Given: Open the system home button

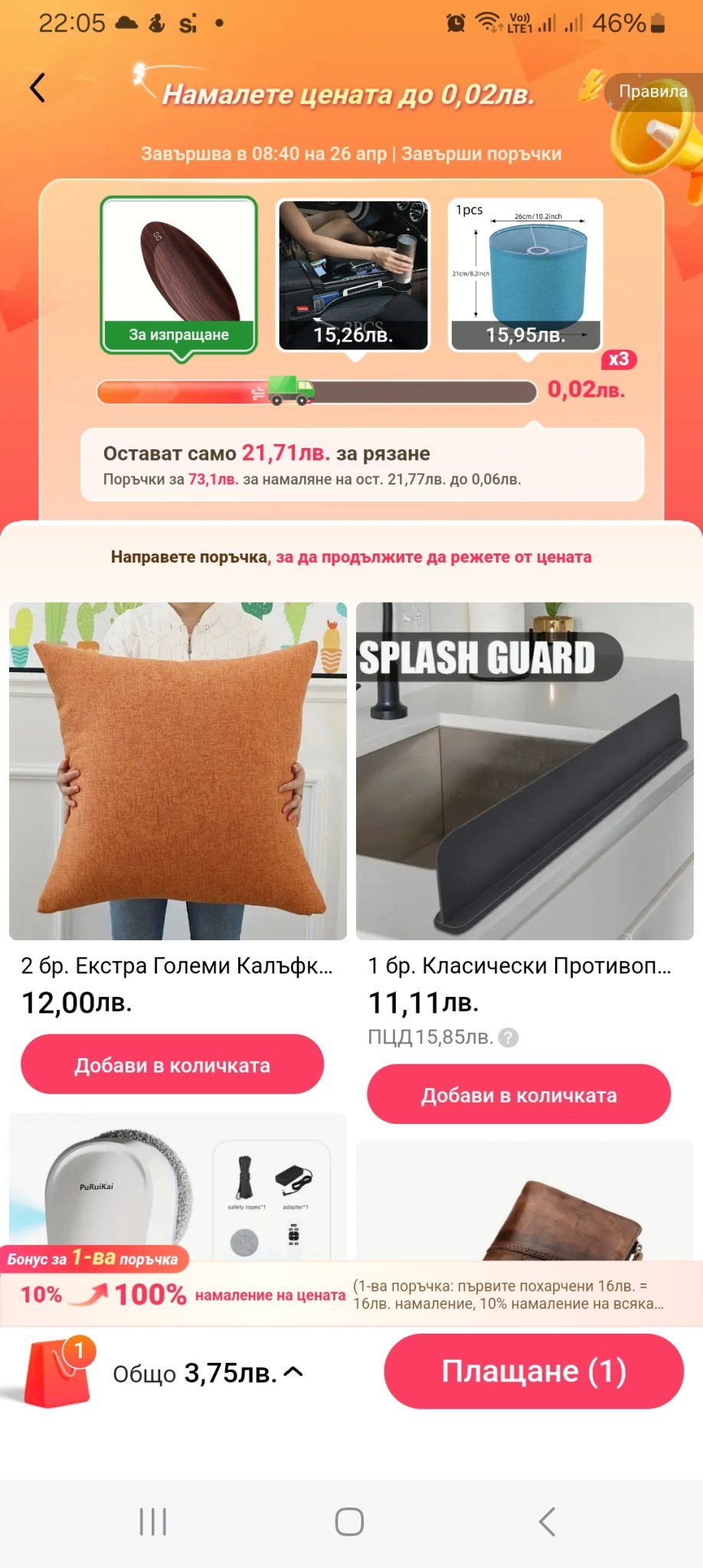Looking at the screenshot, I should (x=349, y=1521).
